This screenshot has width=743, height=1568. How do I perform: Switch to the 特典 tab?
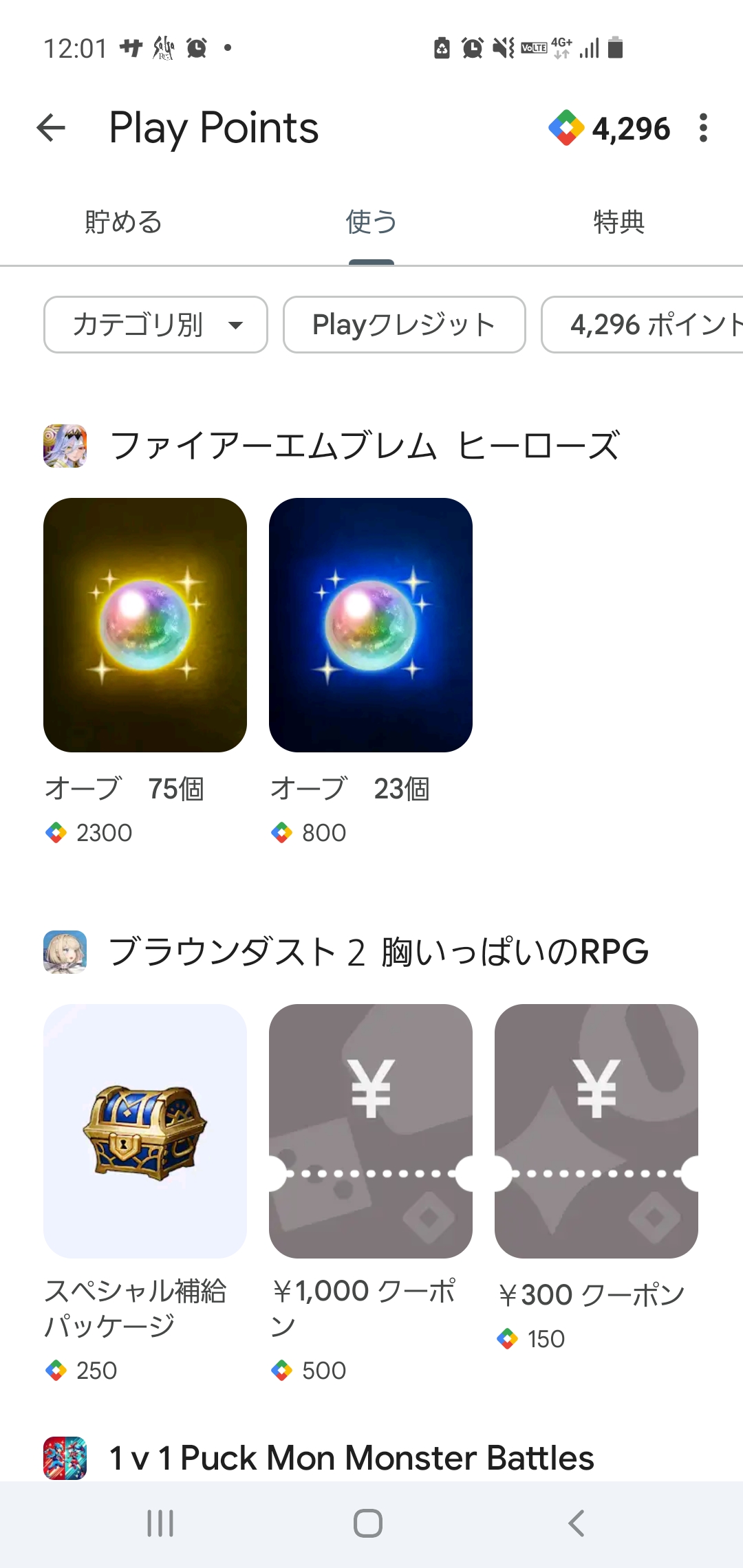618,222
